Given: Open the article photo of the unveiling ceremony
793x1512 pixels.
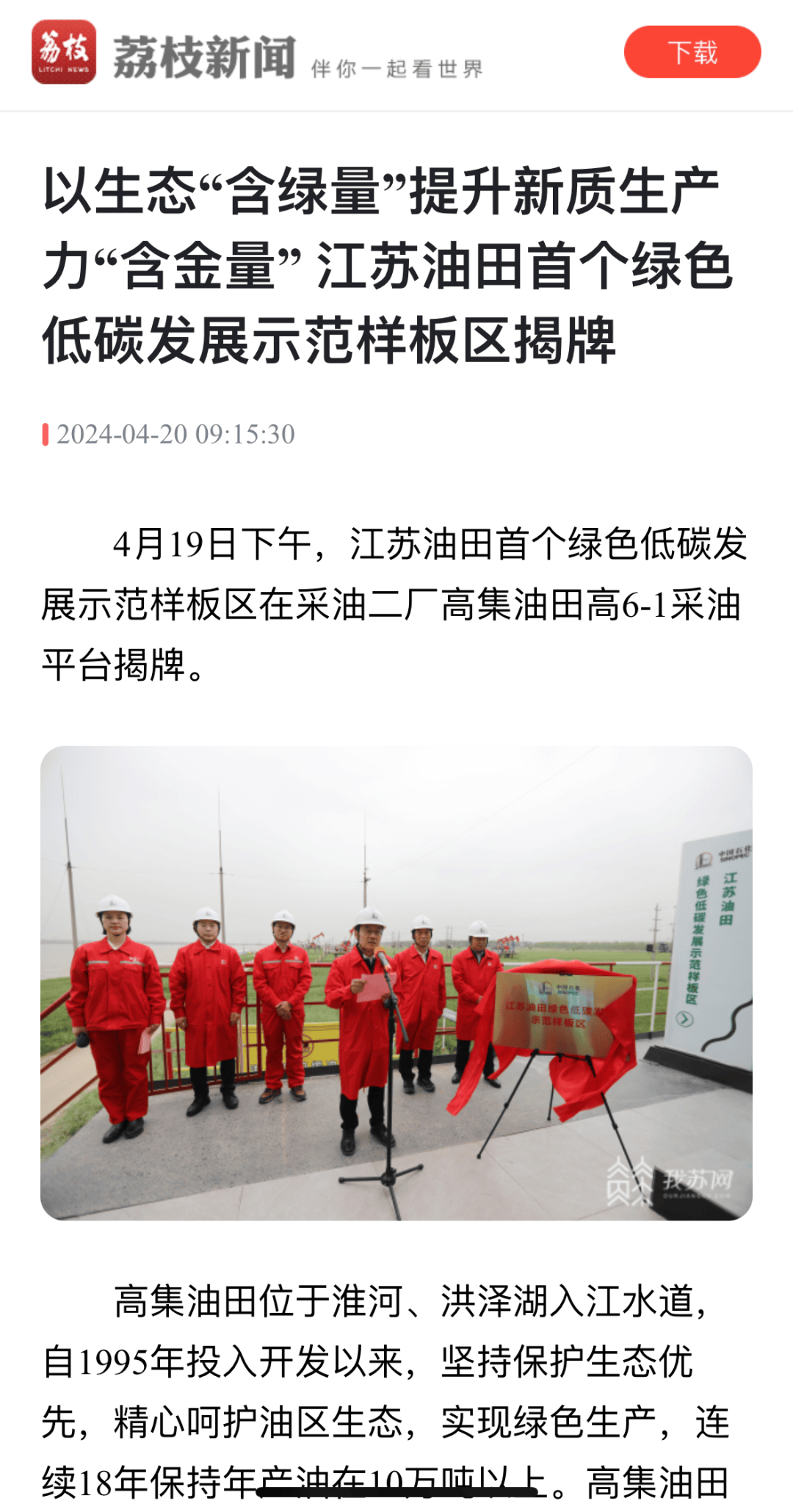Looking at the screenshot, I should 396,983.
